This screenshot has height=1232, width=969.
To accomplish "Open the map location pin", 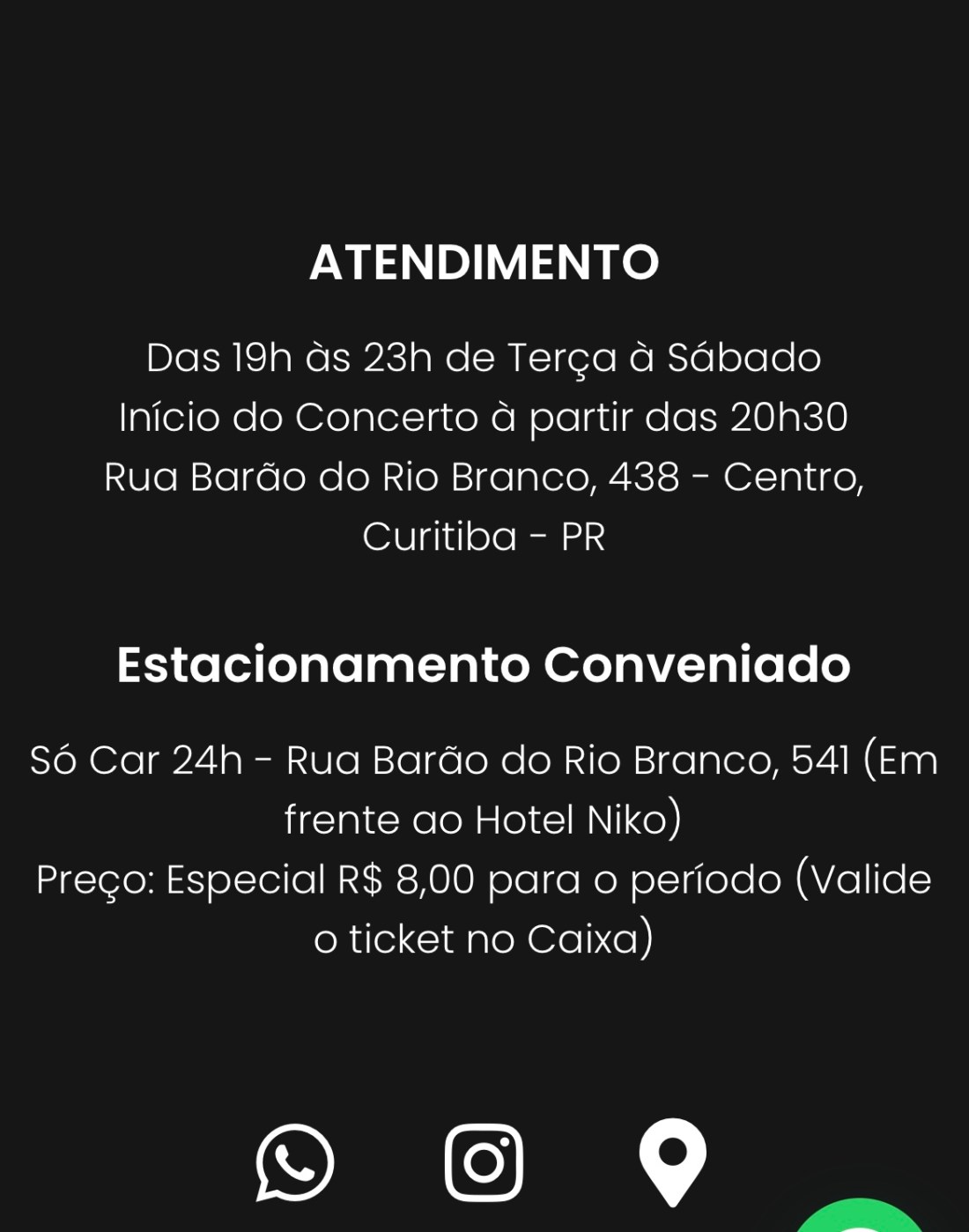I will coord(672,1159).
